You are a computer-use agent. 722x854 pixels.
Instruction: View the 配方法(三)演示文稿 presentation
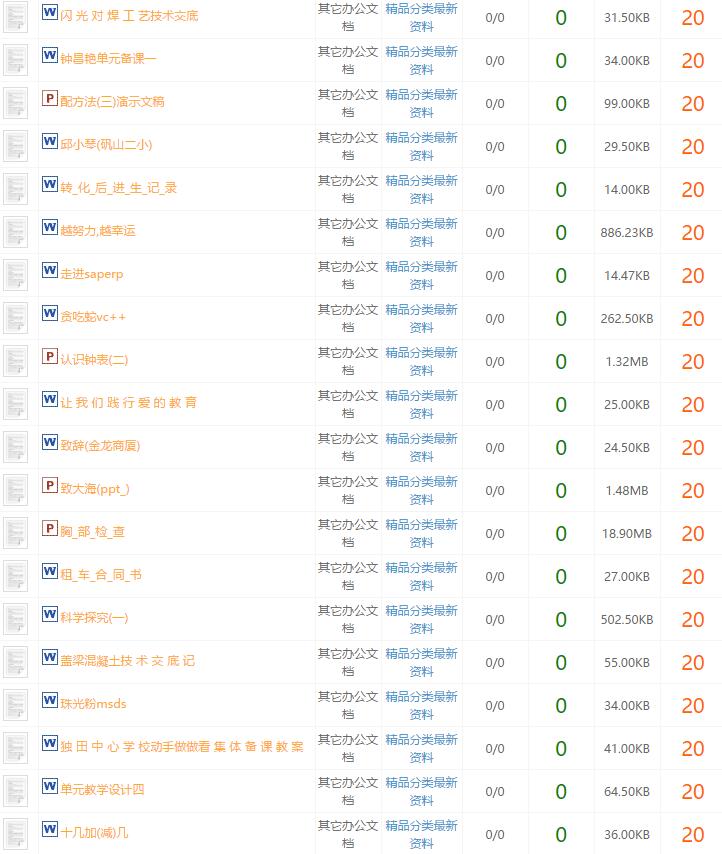pos(112,102)
